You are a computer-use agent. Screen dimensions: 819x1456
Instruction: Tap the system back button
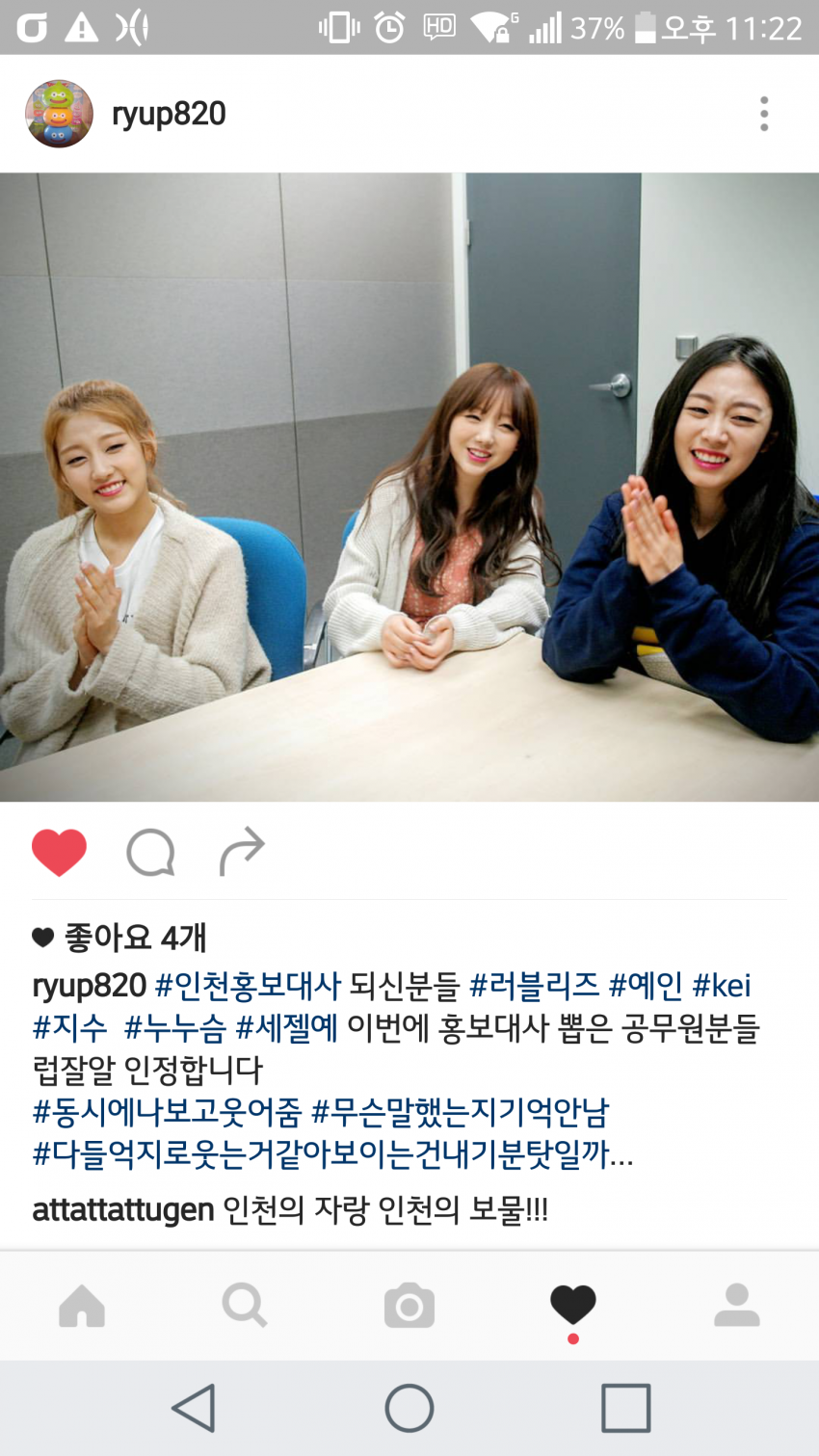[194, 1409]
